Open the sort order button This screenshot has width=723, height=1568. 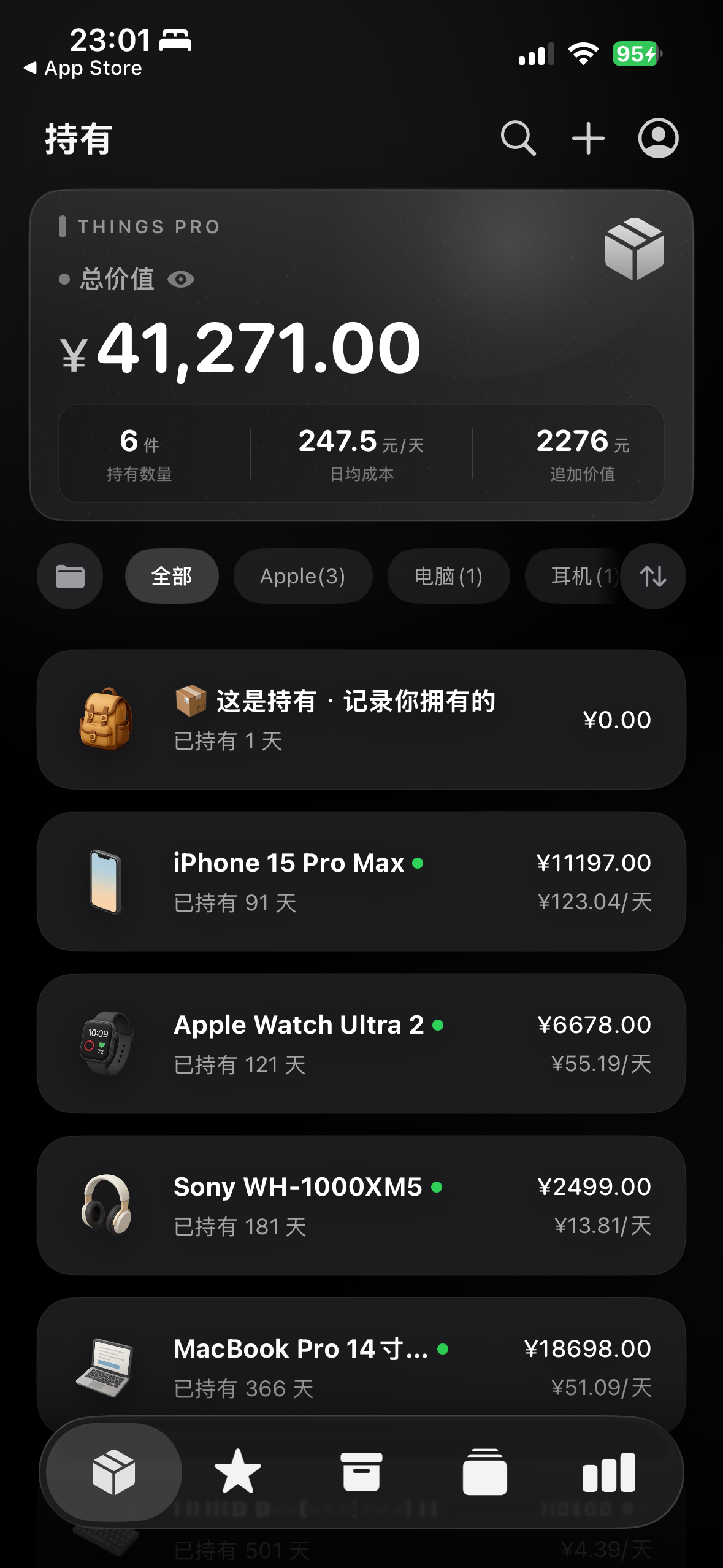(x=653, y=577)
